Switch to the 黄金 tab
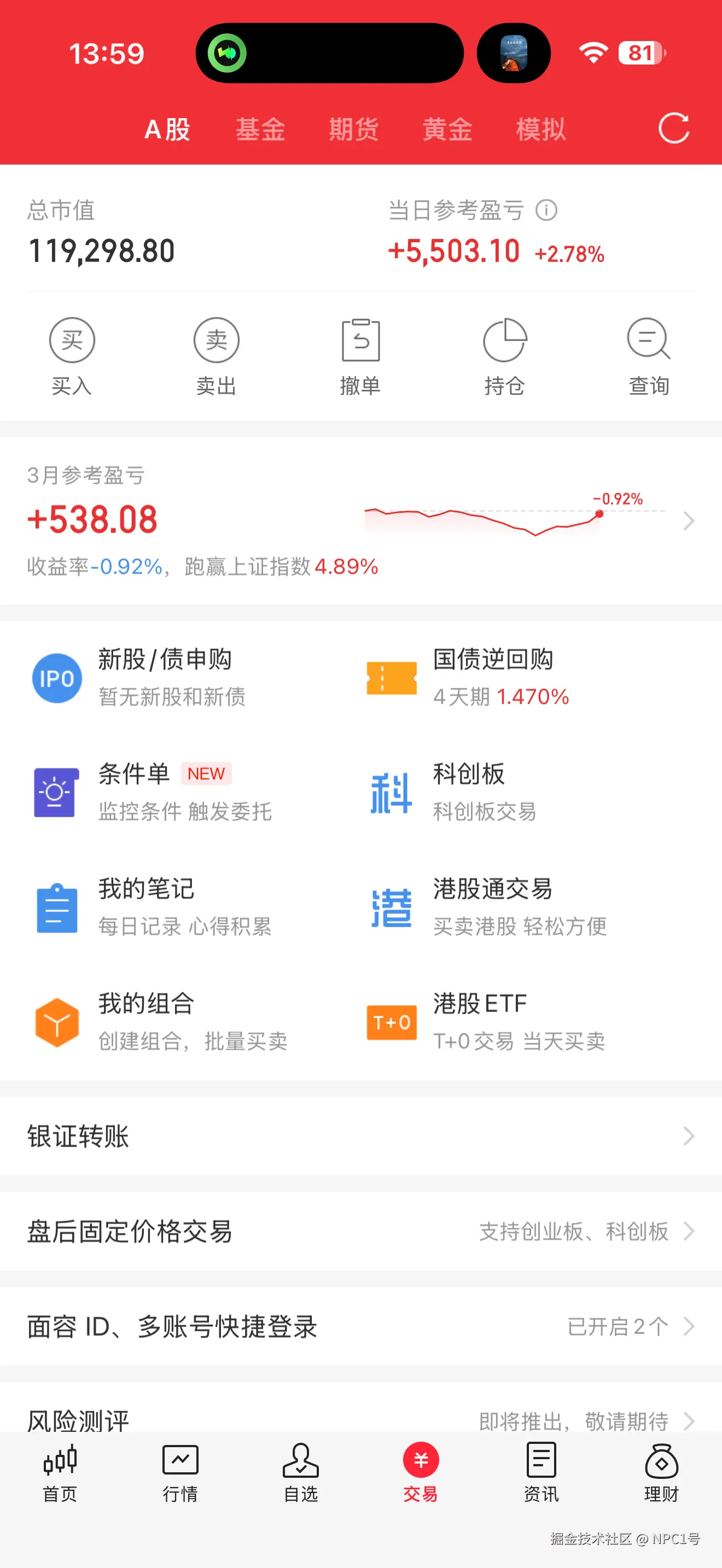The image size is (722, 1568). (x=447, y=128)
